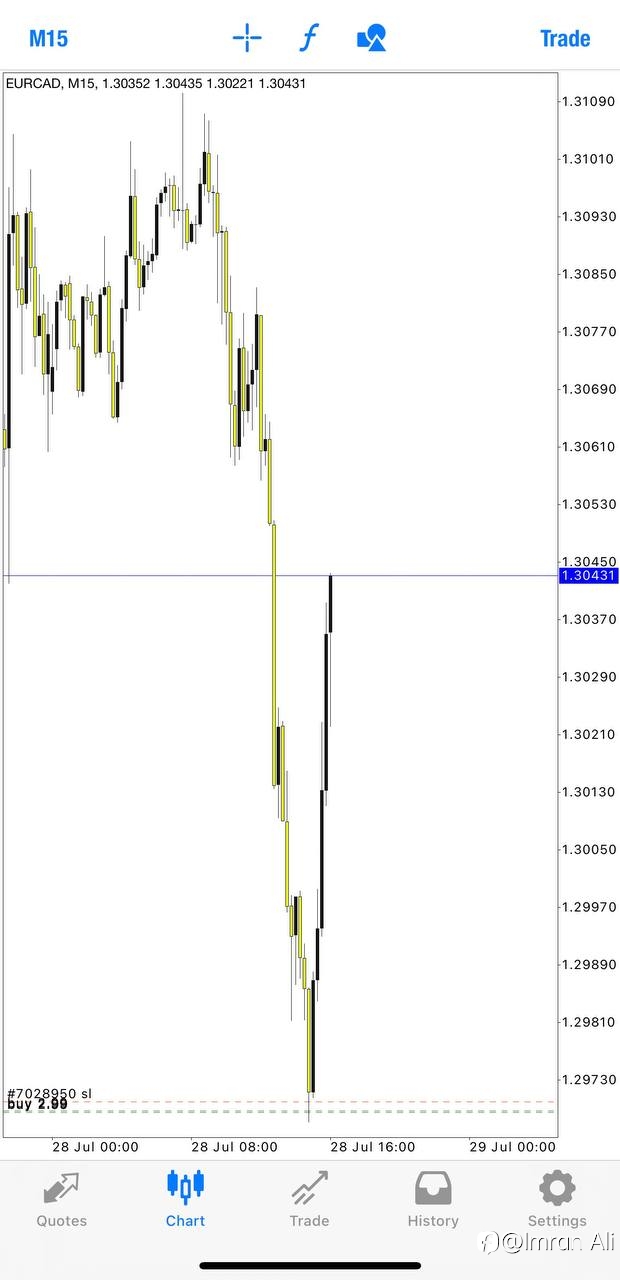Screen dimensions: 620x1280
Task: Select the Chart tab
Action: pos(185,1199)
